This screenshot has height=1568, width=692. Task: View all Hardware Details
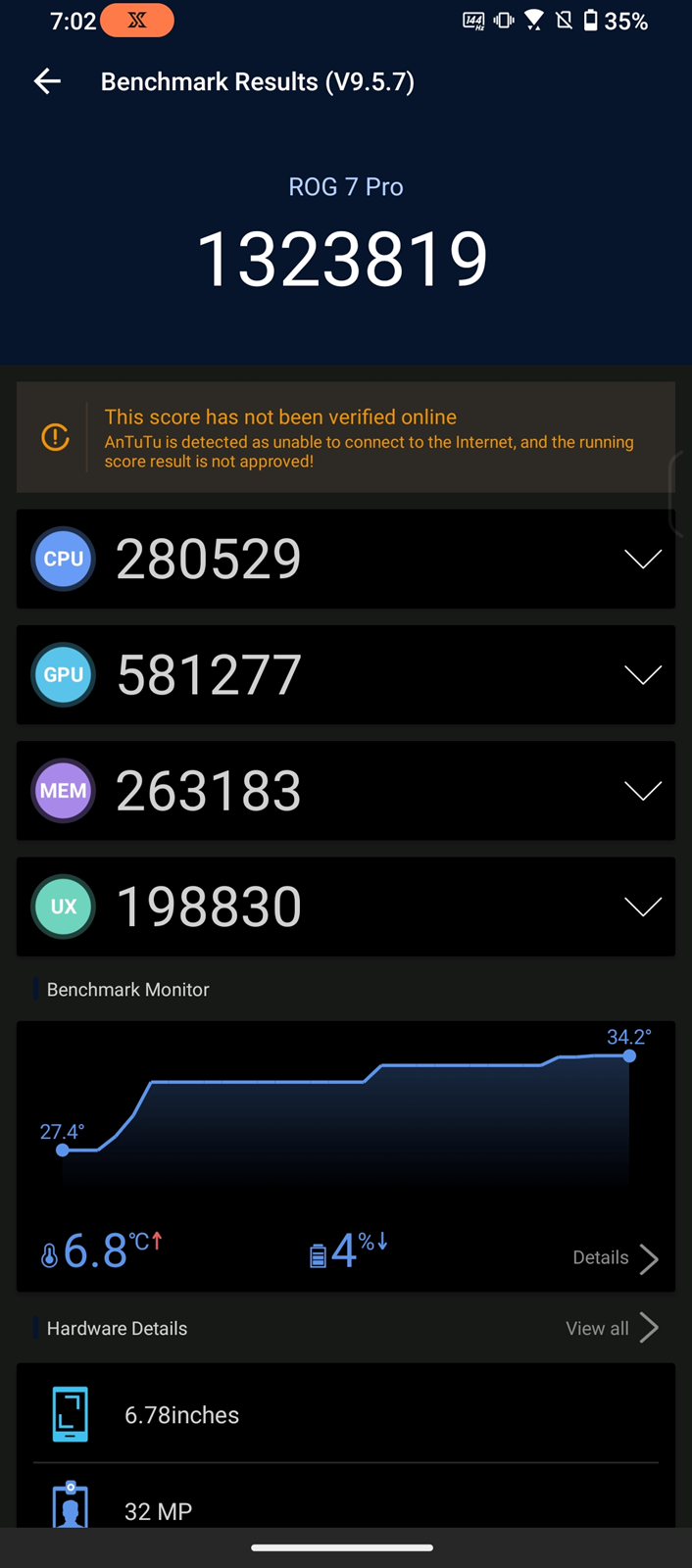[x=612, y=1328]
